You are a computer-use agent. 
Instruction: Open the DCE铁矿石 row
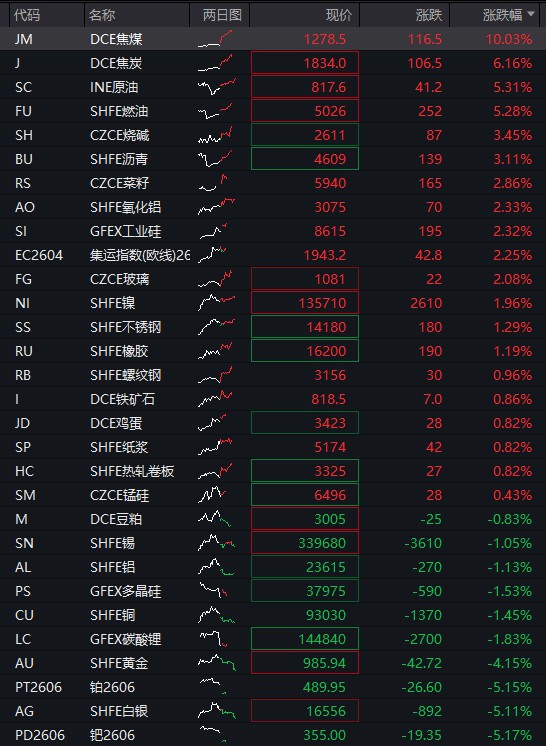(x=273, y=399)
